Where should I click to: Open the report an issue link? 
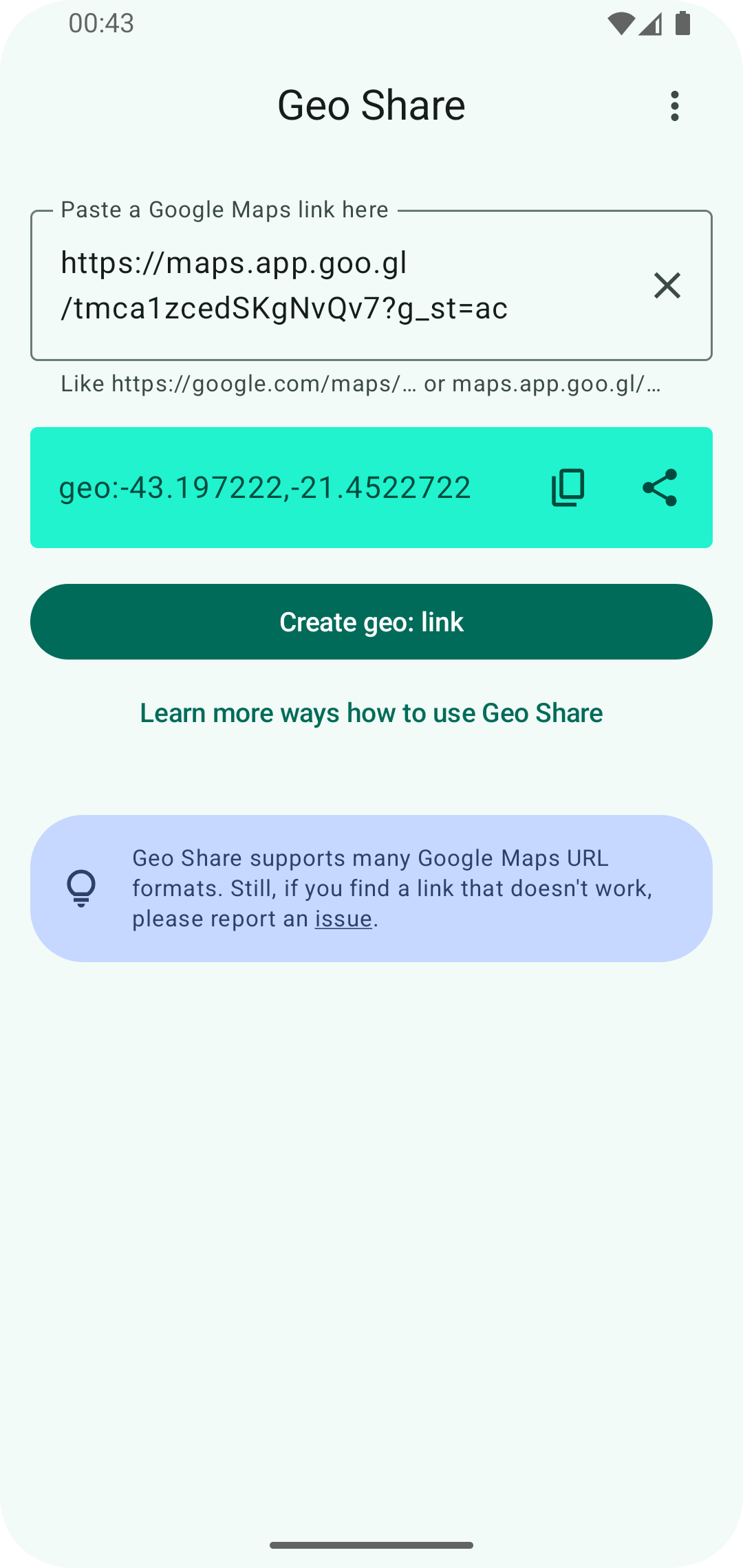(343, 919)
